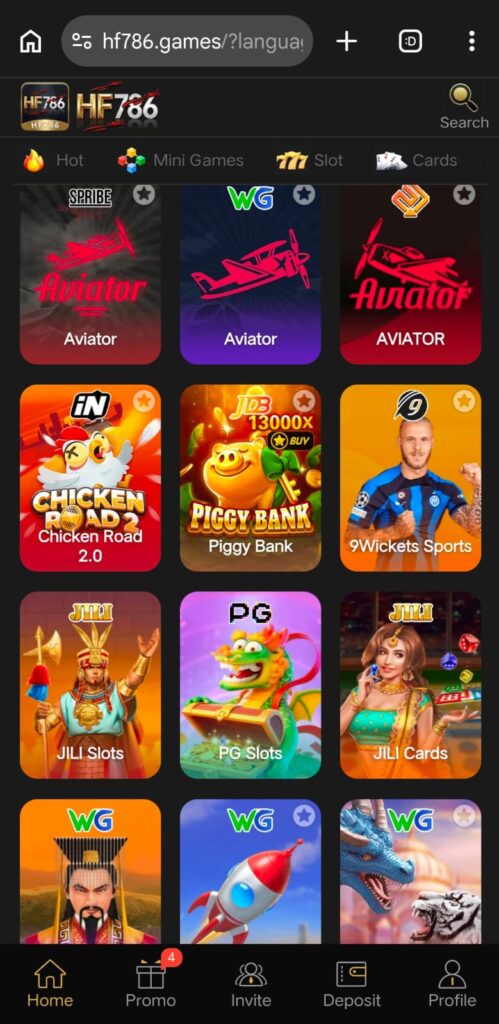Screen dimensions: 499x1024
Task: Open the Piggy Bank game
Action: click(250, 477)
